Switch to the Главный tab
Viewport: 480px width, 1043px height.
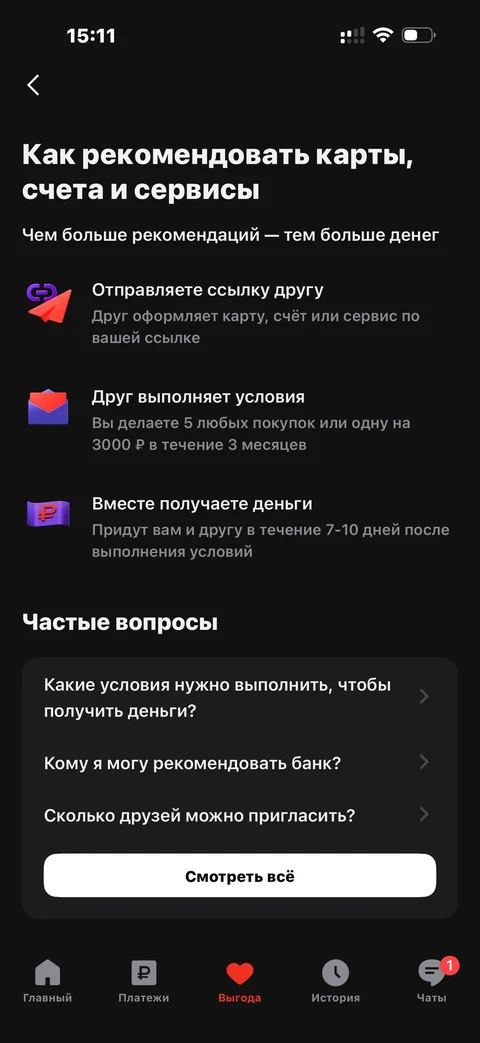click(x=47, y=981)
